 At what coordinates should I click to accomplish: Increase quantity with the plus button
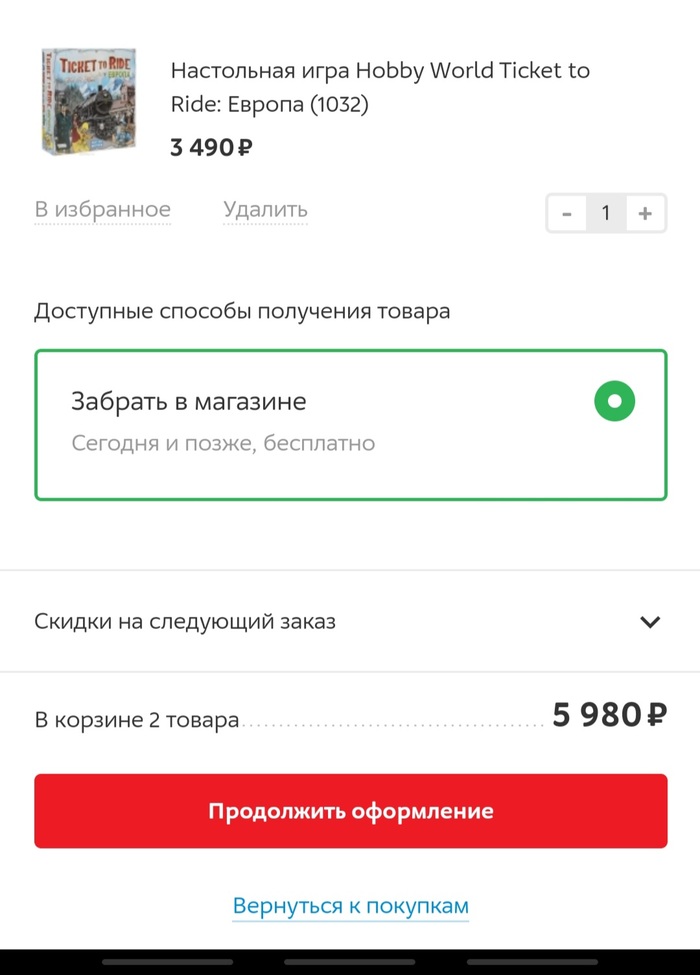pos(645,213)
